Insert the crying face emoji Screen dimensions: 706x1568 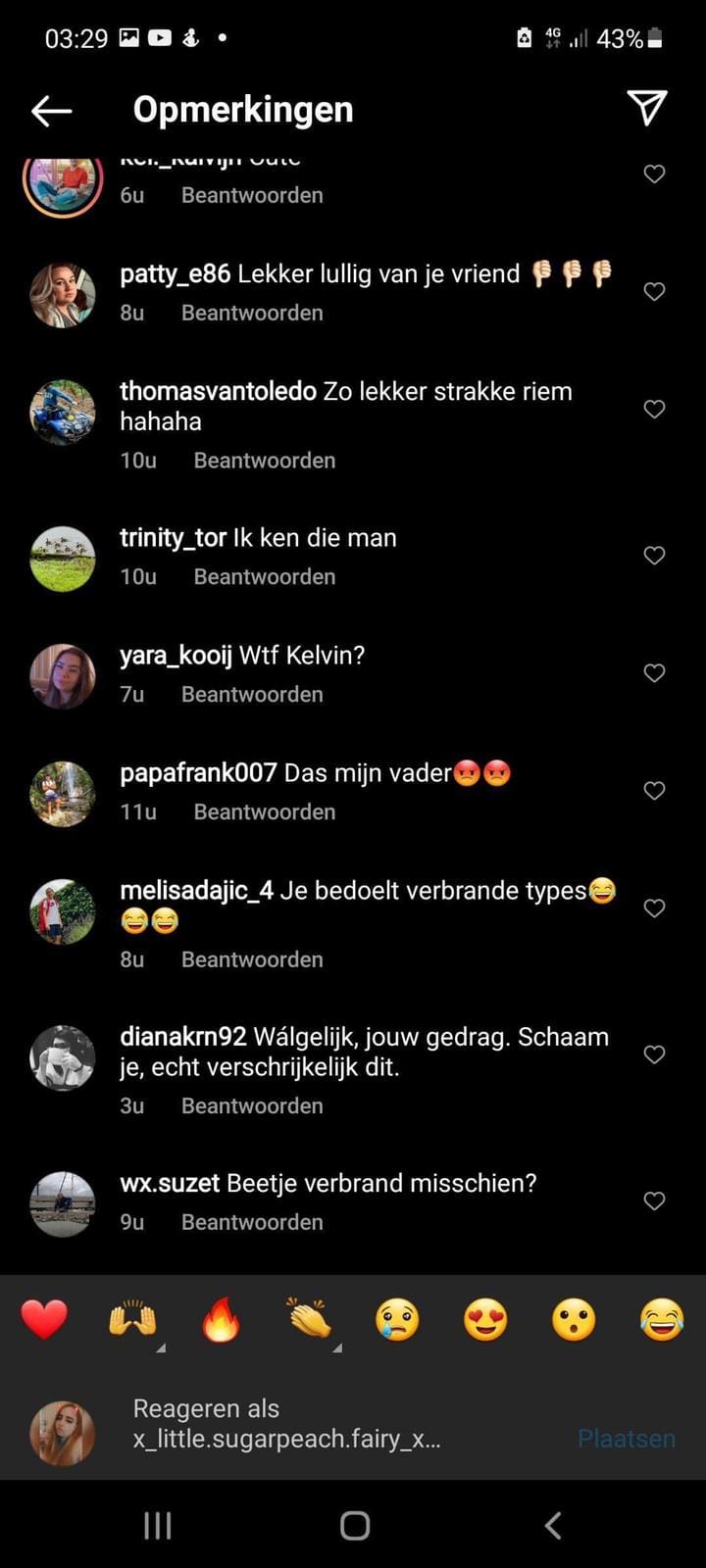397,1320
